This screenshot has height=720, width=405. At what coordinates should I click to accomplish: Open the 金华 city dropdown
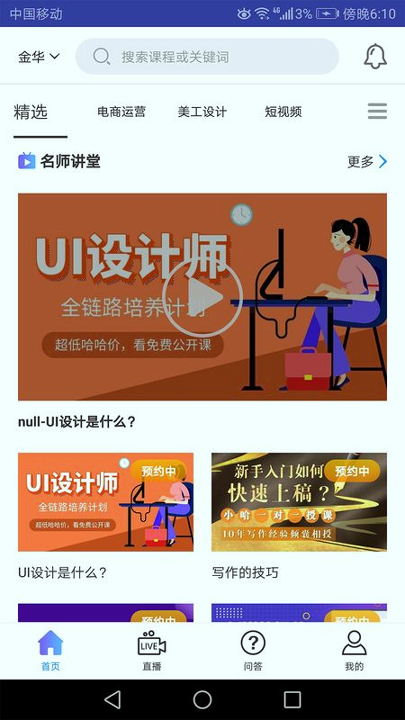[39, 57]
